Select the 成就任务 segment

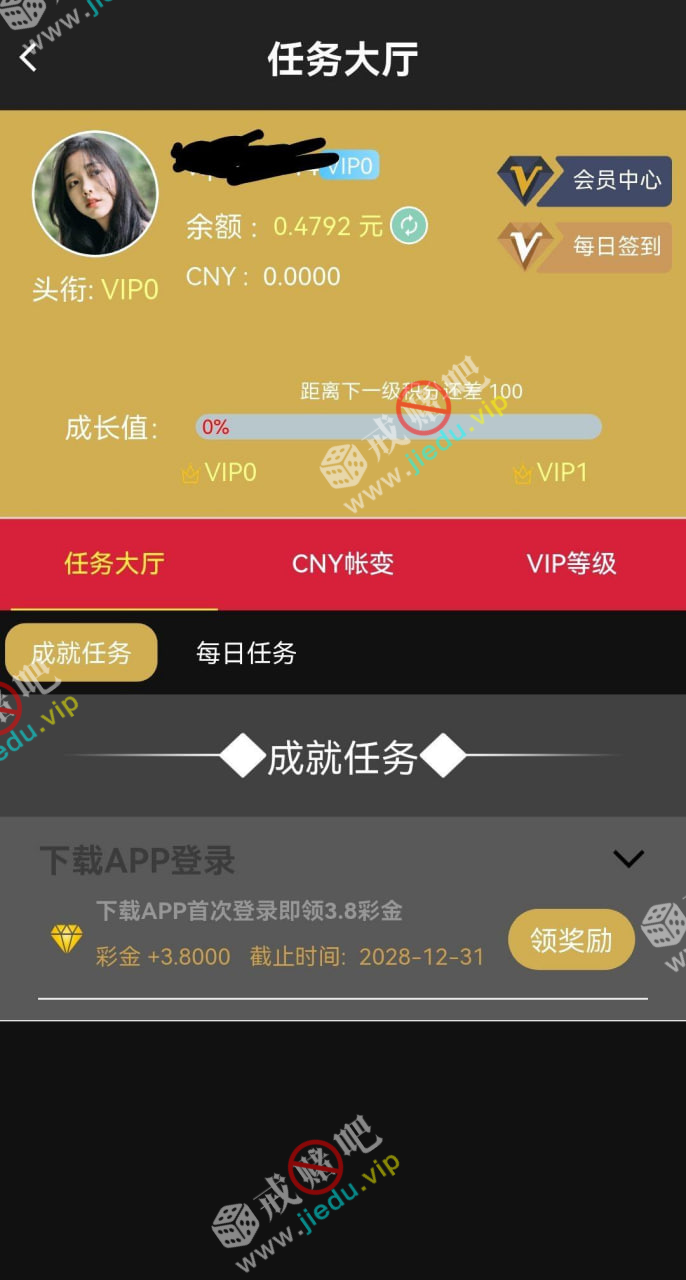81,653
